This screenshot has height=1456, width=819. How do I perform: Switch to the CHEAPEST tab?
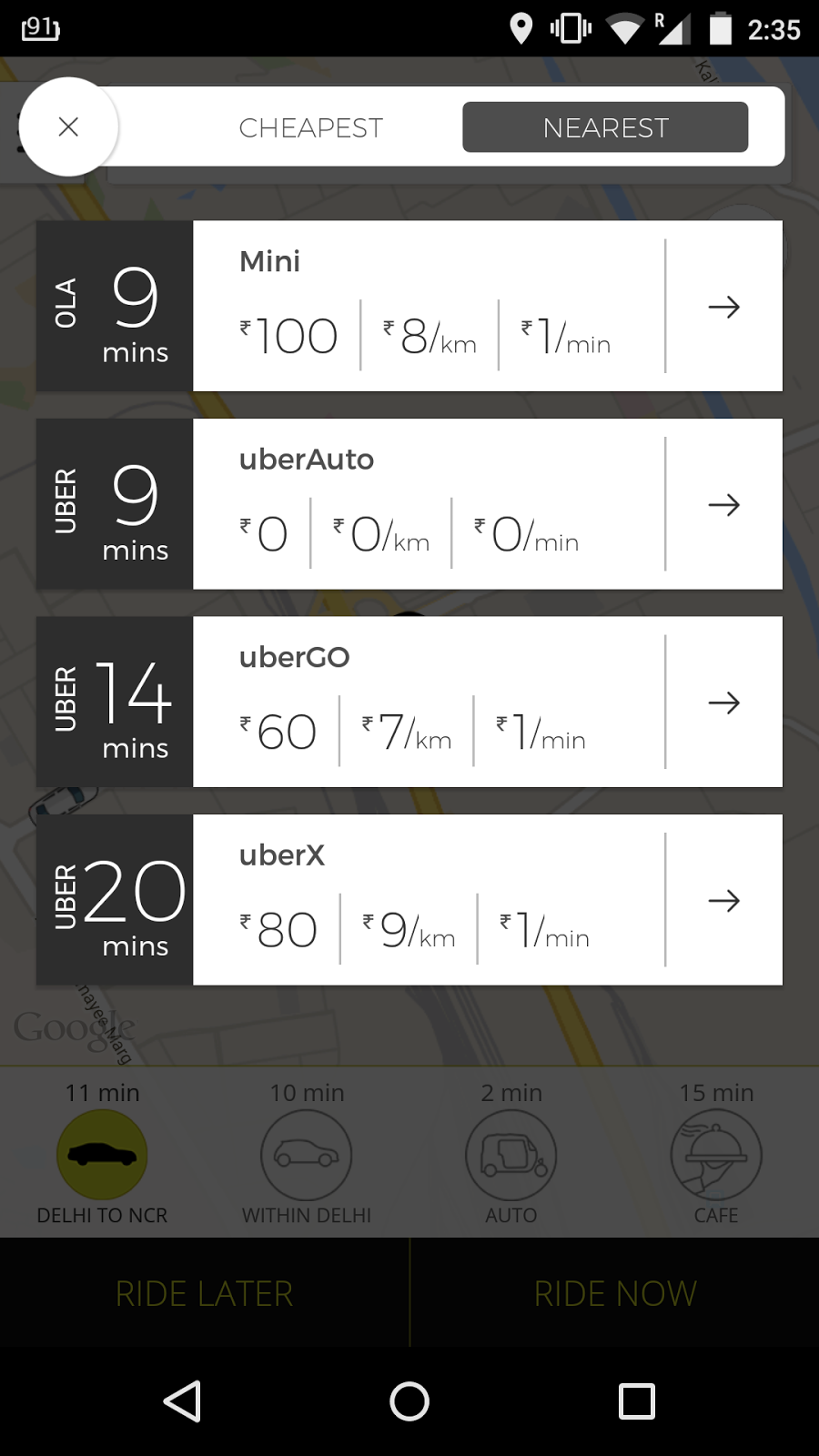coord(310,127)
